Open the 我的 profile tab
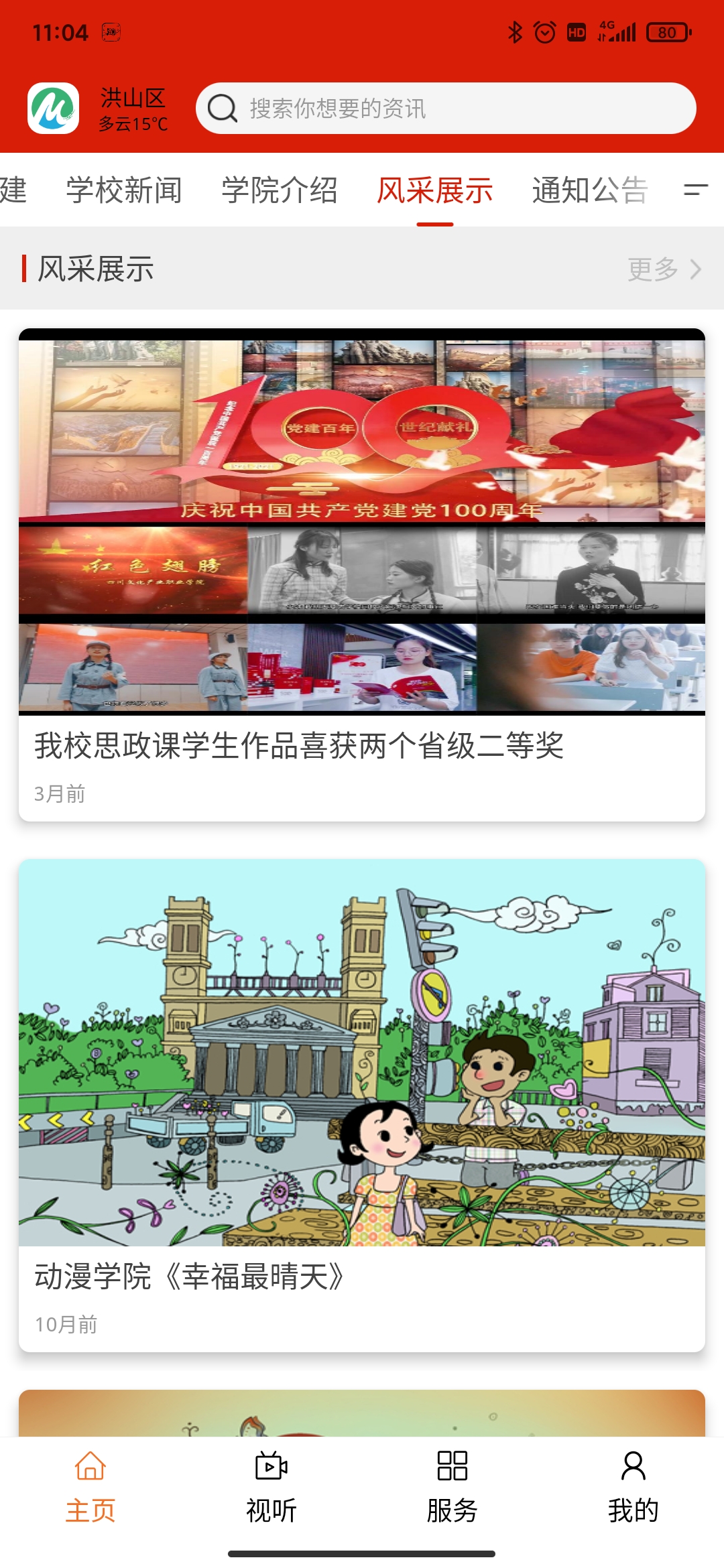Image resolution: width=724 pixels, height=1568 pixels. point(633,1486)
